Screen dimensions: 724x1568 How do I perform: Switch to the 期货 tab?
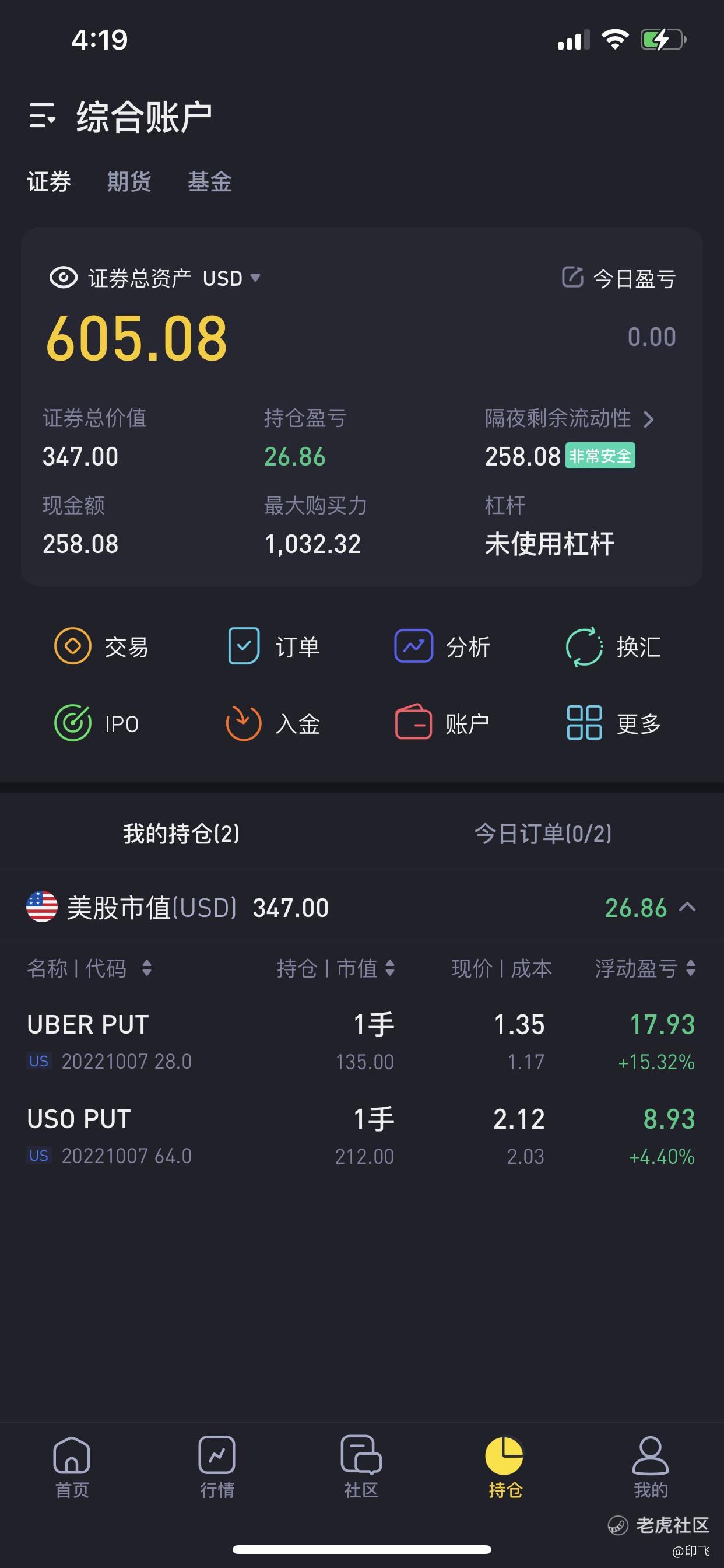tap(129, 181)
